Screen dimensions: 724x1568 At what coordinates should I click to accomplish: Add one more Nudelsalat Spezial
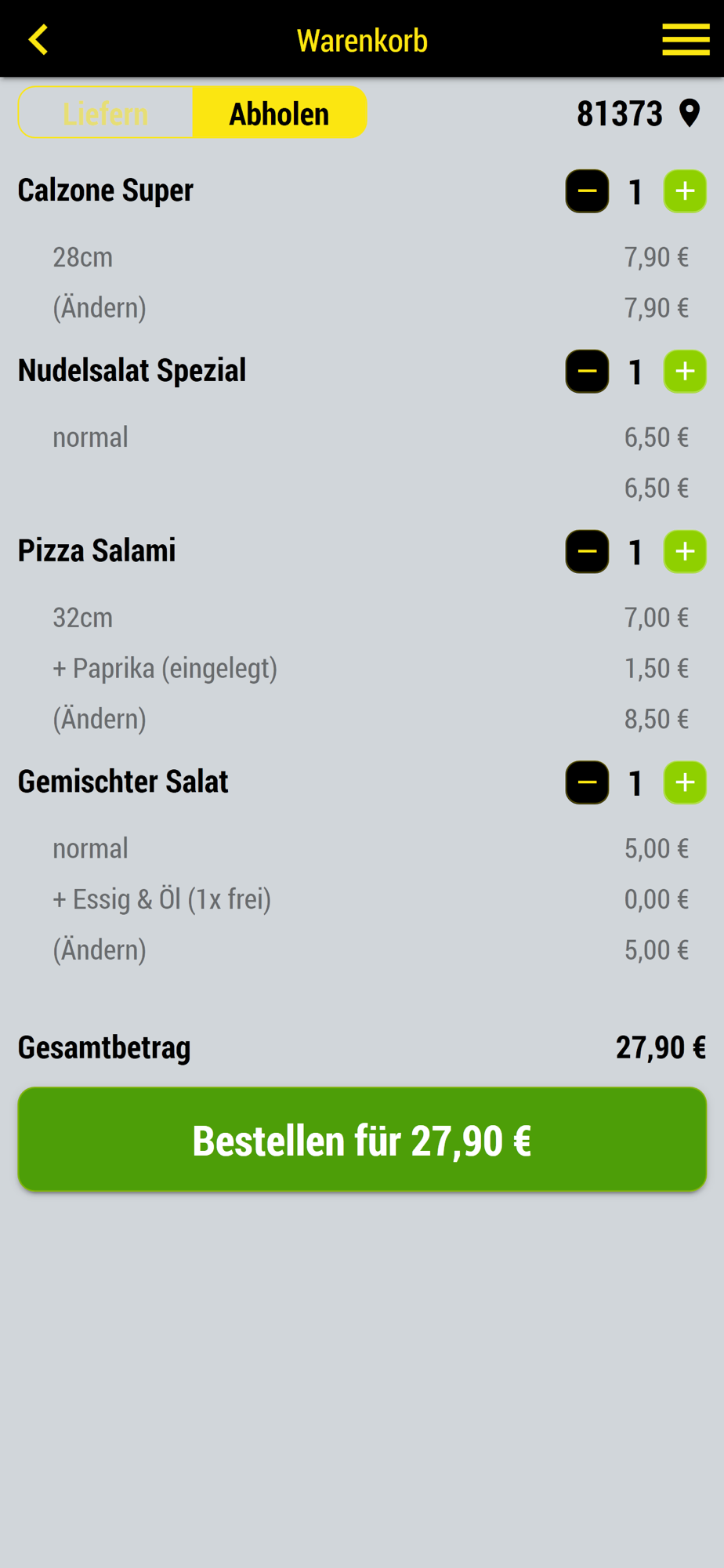click(x=685, y=372)
